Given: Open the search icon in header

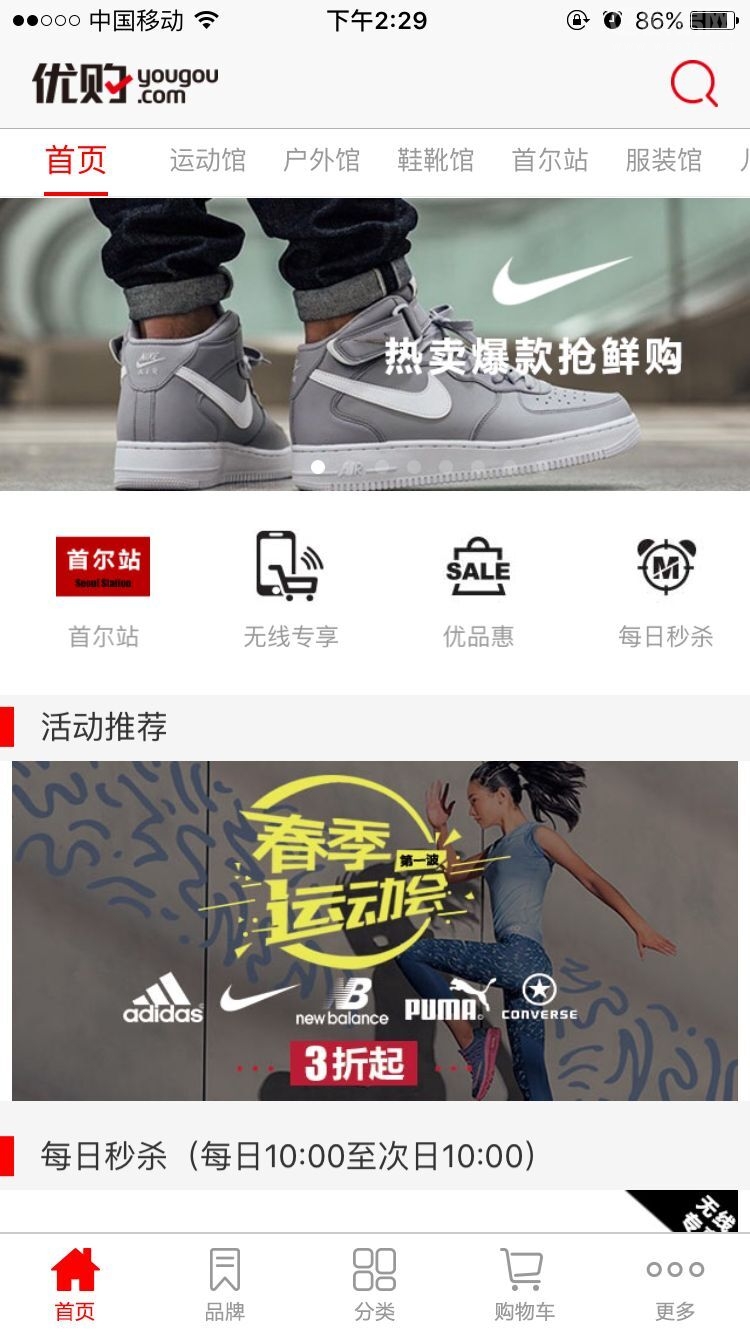Looking at the screenshot, I should coord(693,84).
